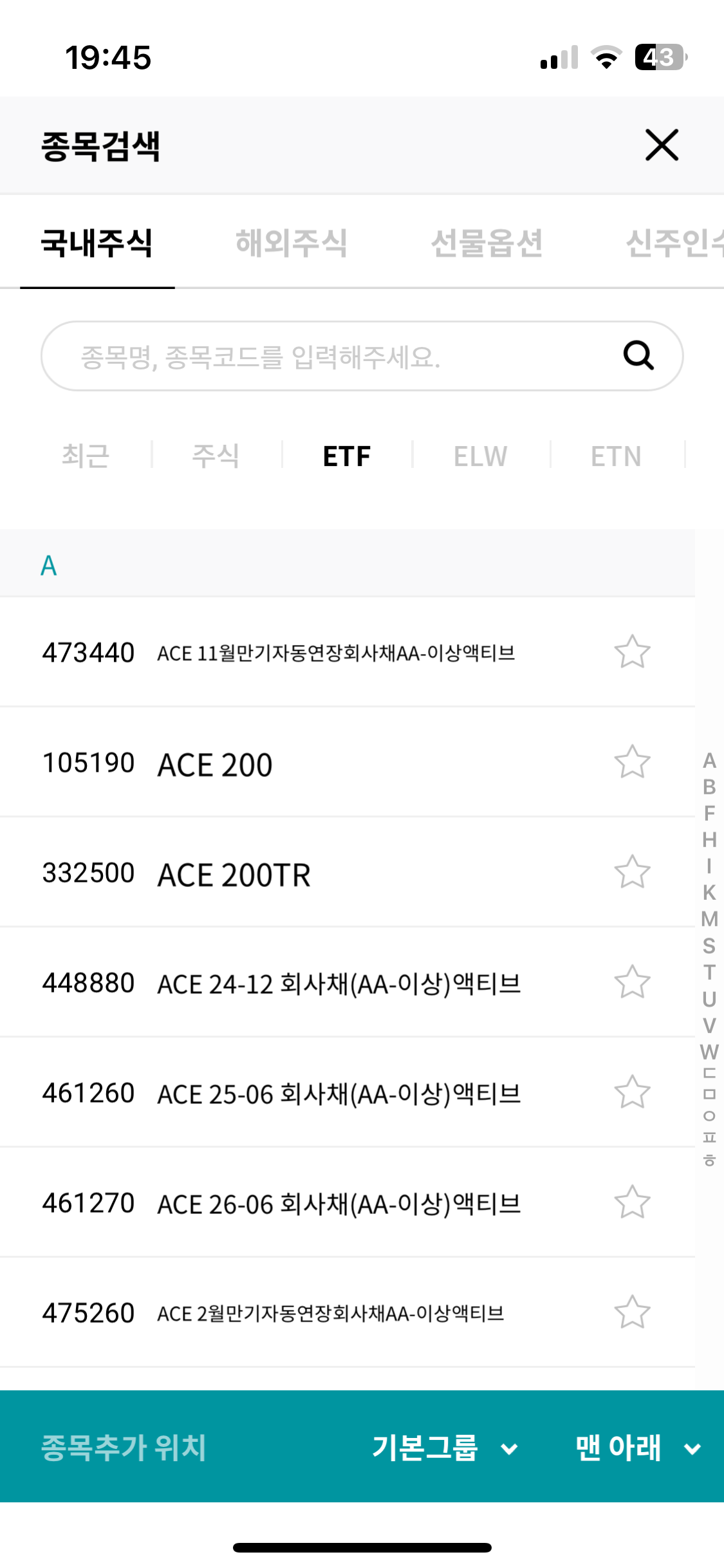Screen dimensions: 724x1568
Task: Tap the stock search input field
Action: pyautogui.click(x=290, y=355)
